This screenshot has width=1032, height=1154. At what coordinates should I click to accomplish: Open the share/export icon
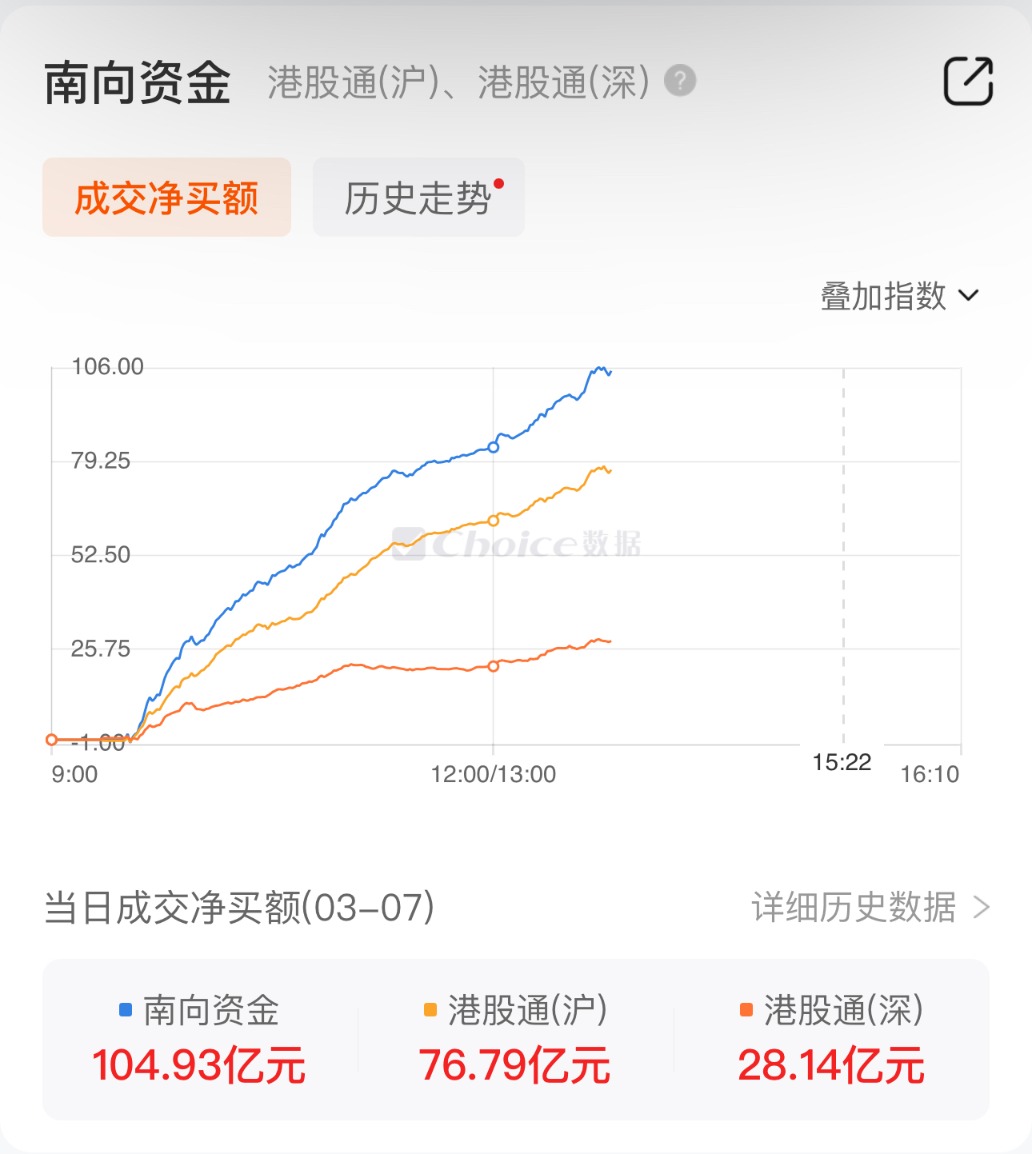[968, 82]
